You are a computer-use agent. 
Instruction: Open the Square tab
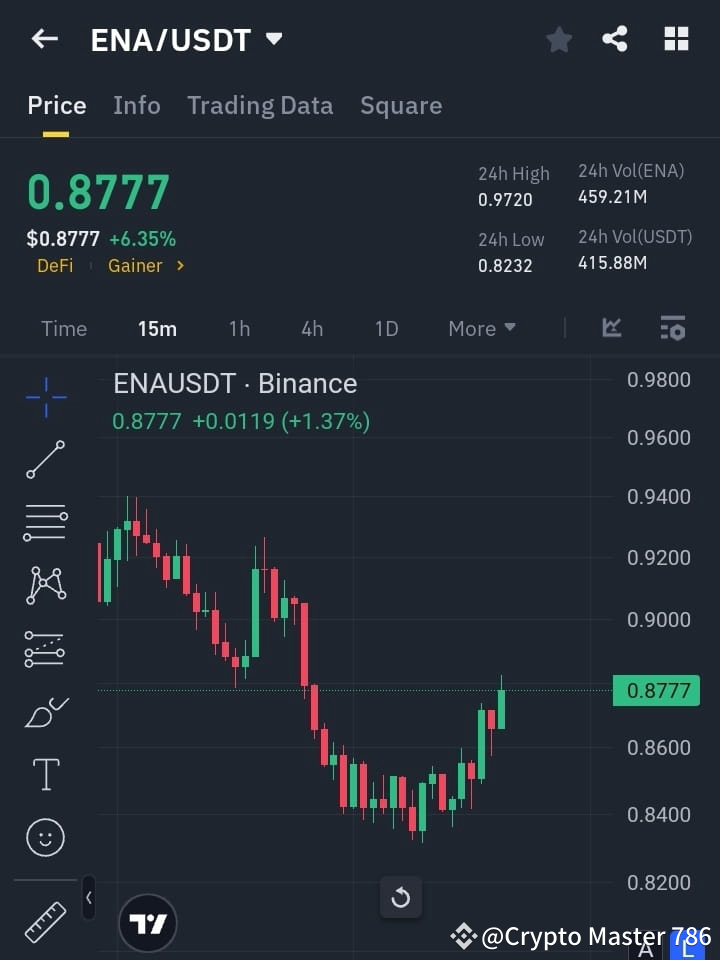coord(401,105)
